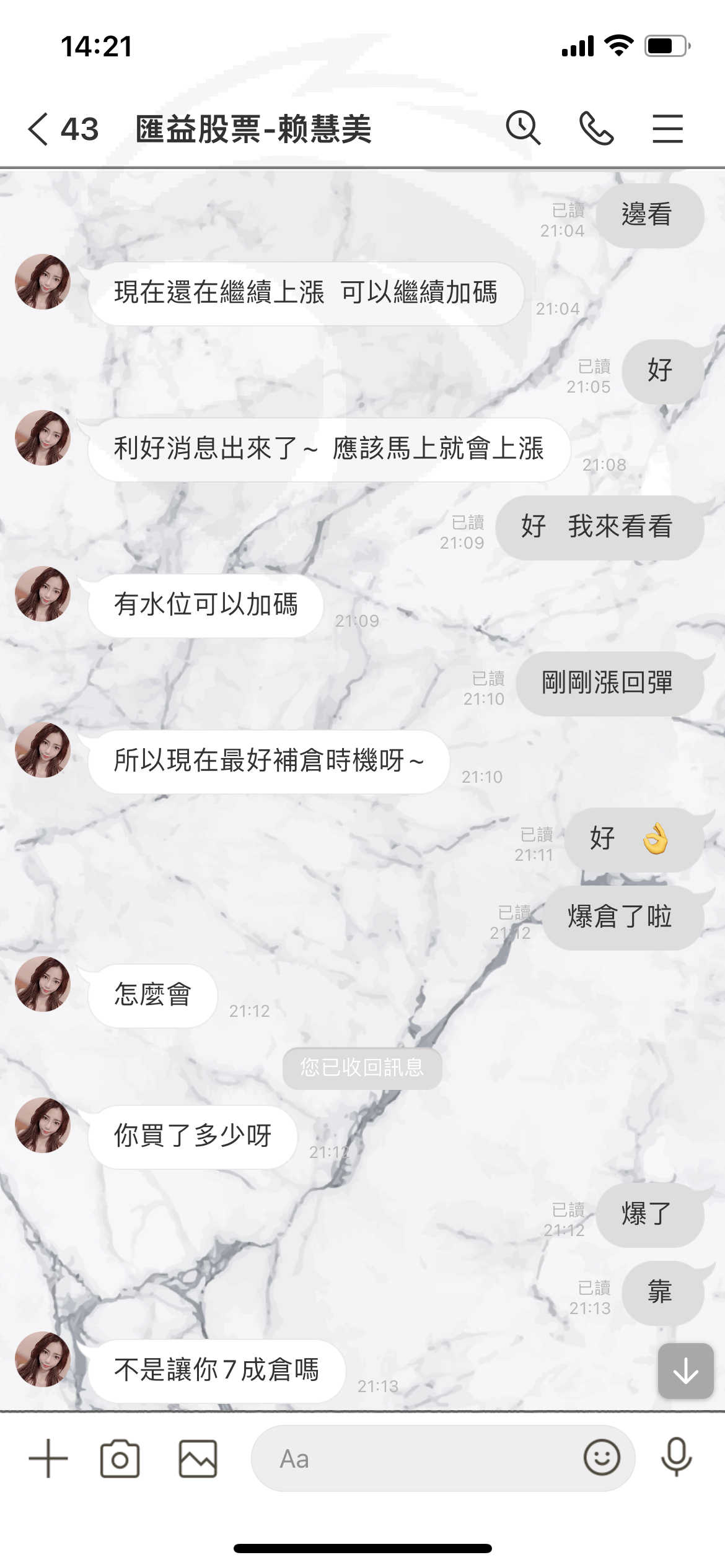Open the plus attachment menu
Viewport: 725px width, 1568px height.
[48, 1458]
